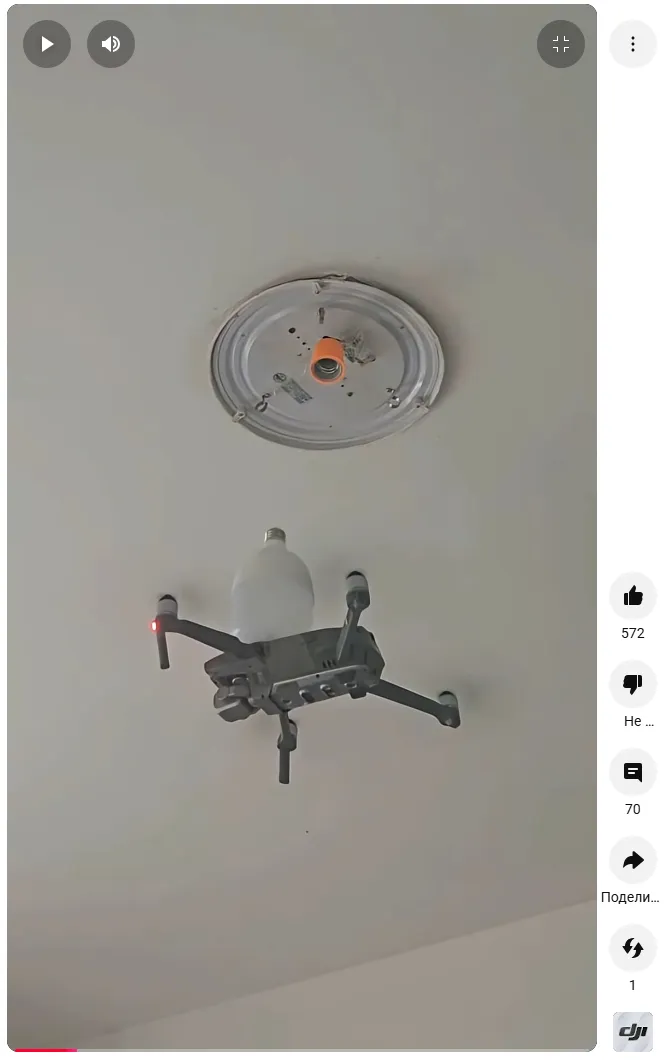Open the three-dot overflow menu
Image resolution: width=667 pixels, height=1060 pixels.
coord(633,44)
